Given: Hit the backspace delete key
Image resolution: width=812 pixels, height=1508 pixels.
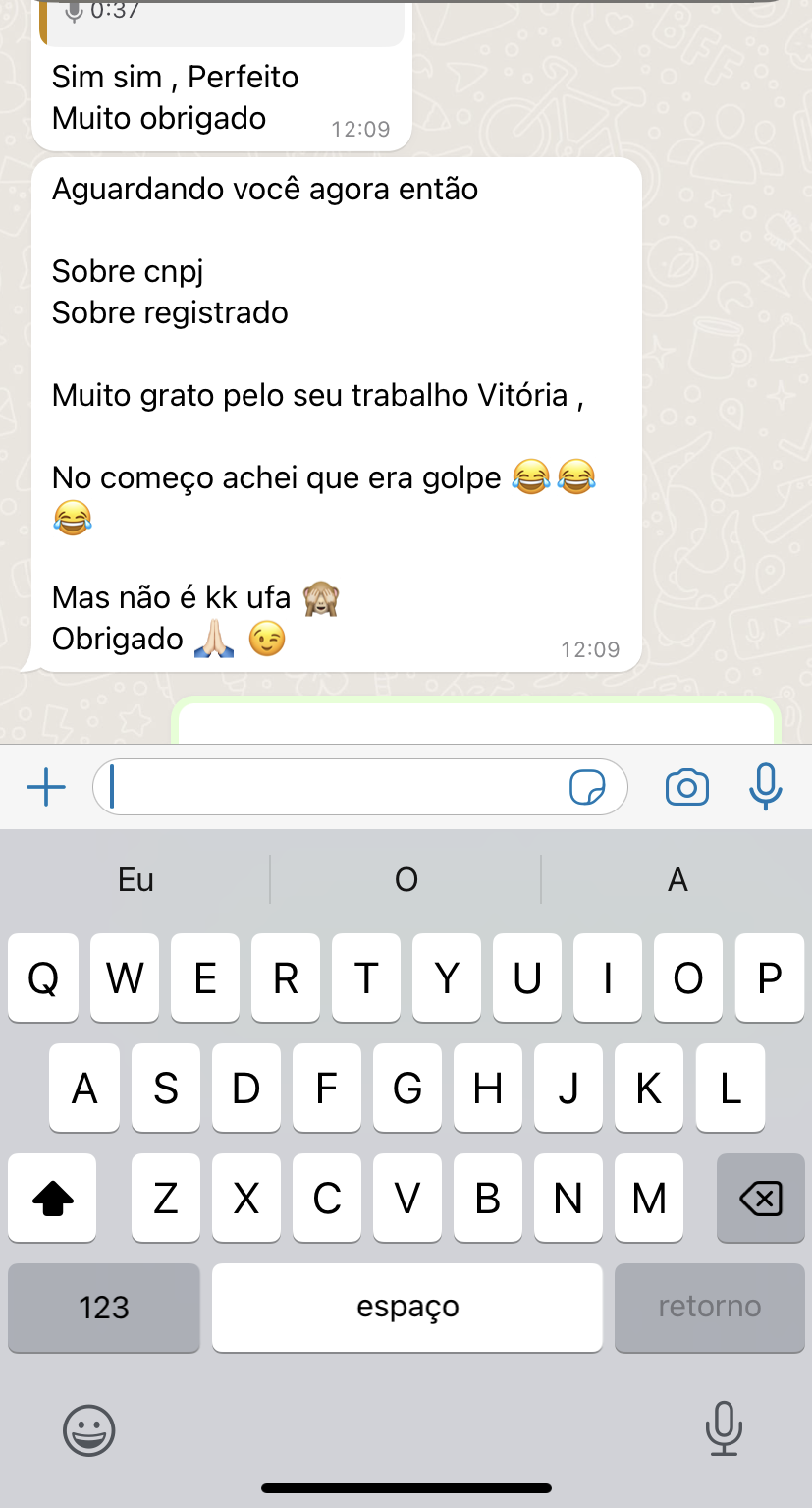Looking at the screenshot, I should click(761, 1198).
